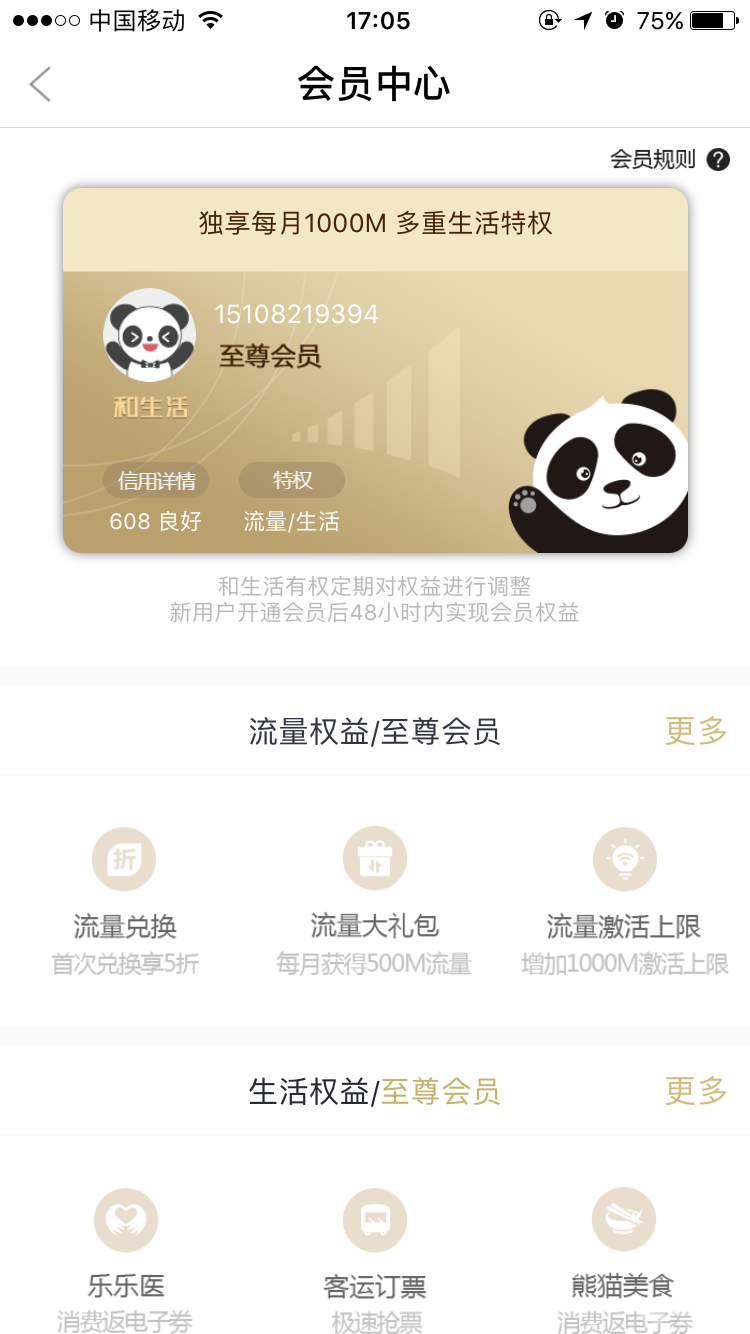Tap the 特权 button on the card
The image size is (750, 1334).
pyautogui.click(x=292, y=481)
